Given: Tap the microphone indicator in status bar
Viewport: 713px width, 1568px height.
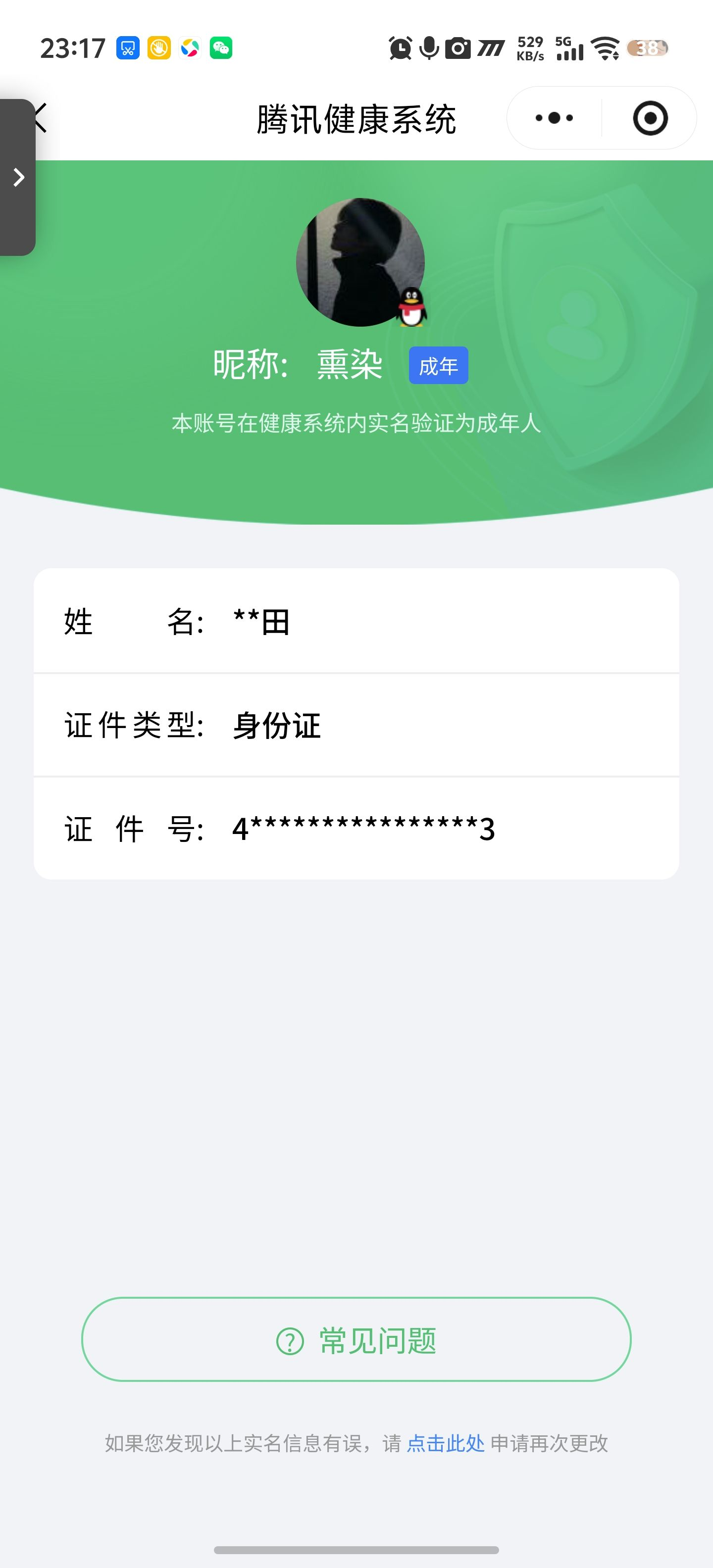Looking at the screenshot, I should point(430,49).
